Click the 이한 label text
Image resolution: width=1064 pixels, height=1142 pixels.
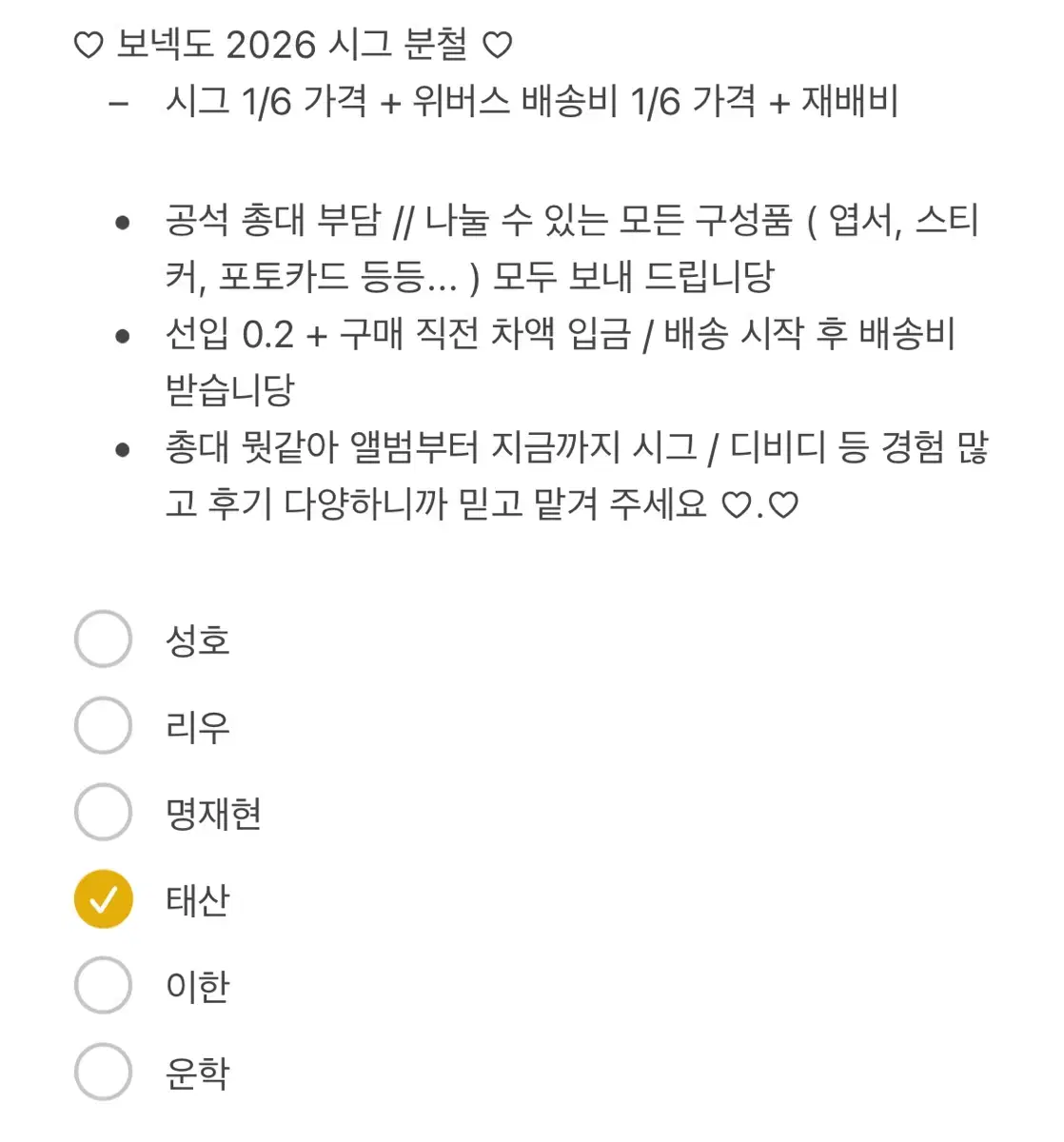click(196, 987)
